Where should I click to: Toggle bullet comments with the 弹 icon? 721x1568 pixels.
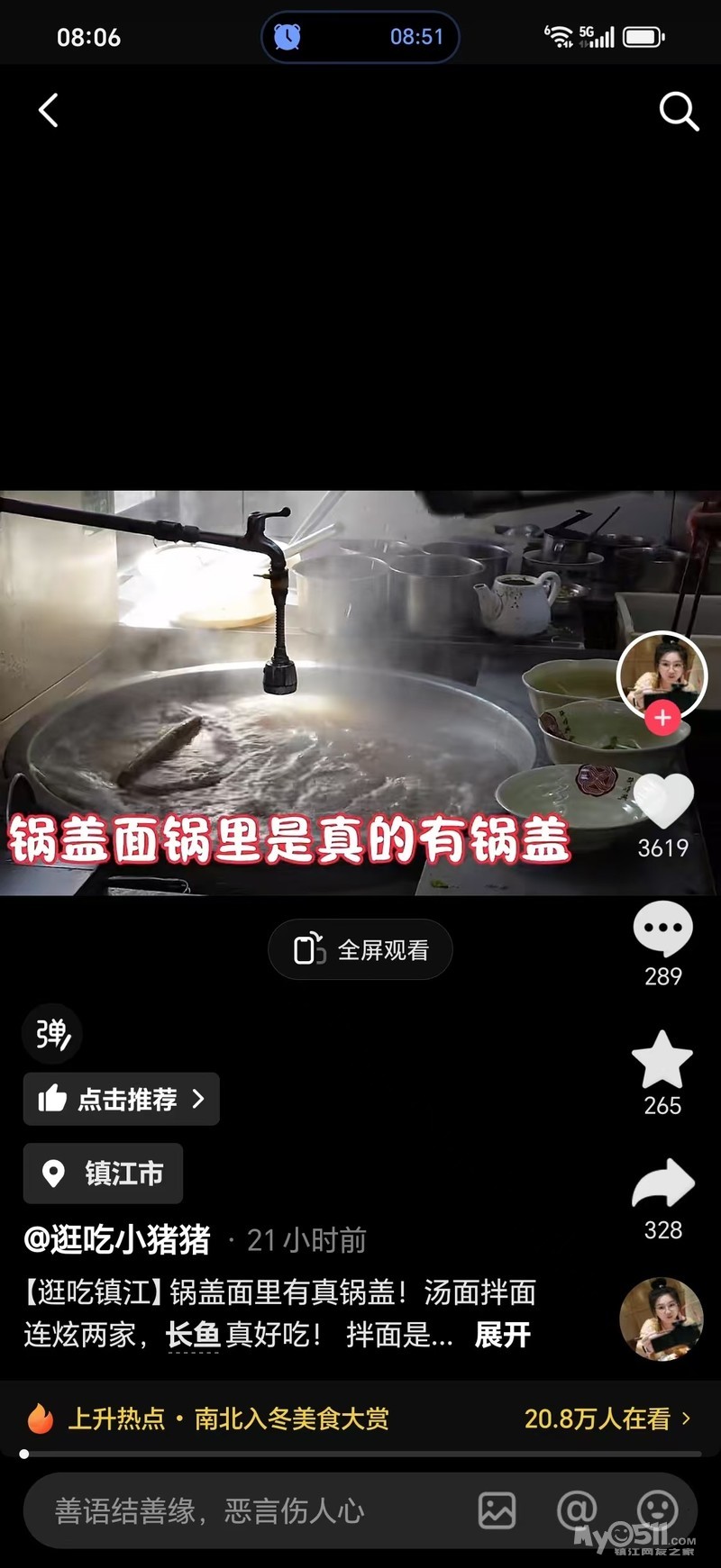[x=52, y=1034]
